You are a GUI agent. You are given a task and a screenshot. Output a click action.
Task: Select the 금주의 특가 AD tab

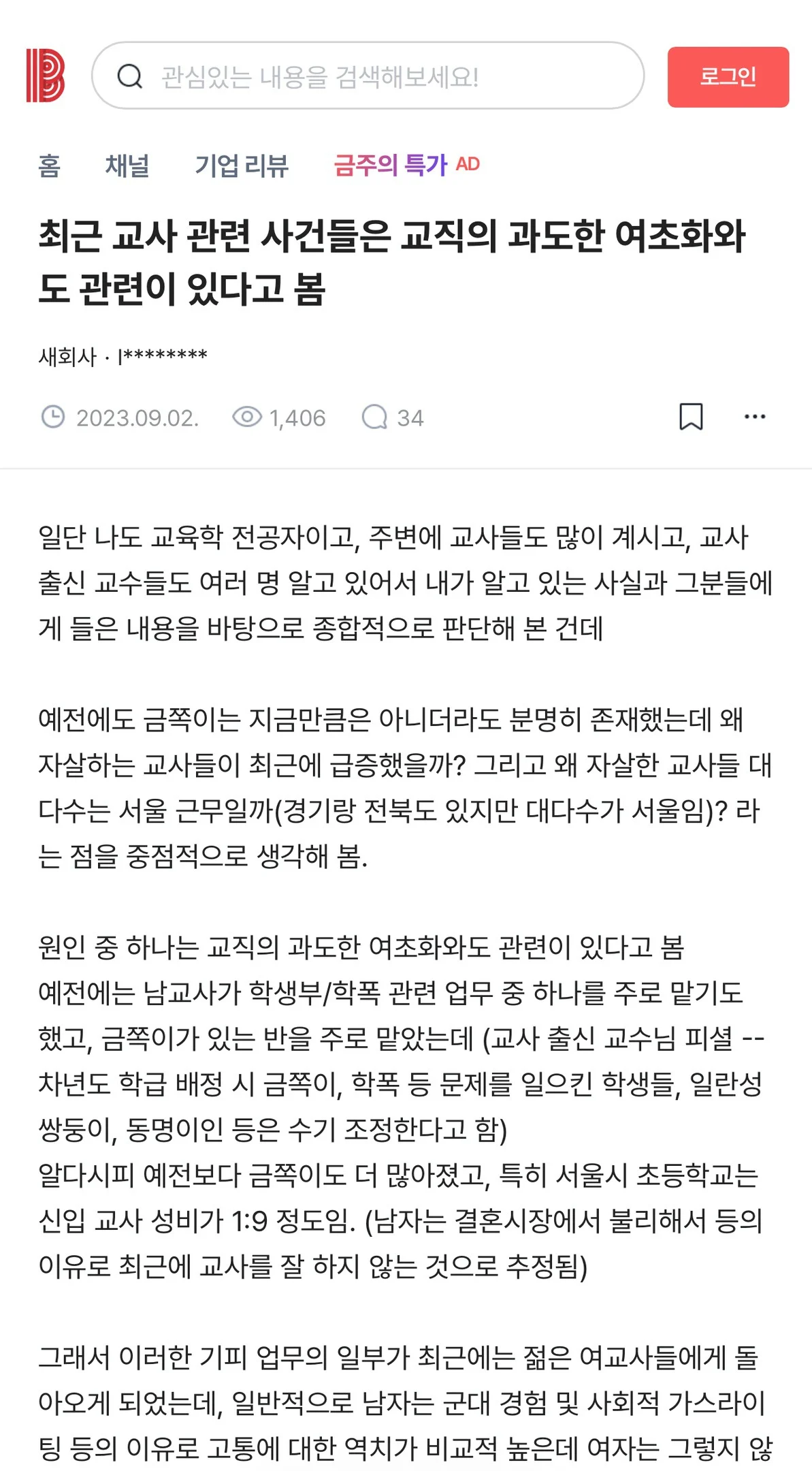tap(406, 165)
